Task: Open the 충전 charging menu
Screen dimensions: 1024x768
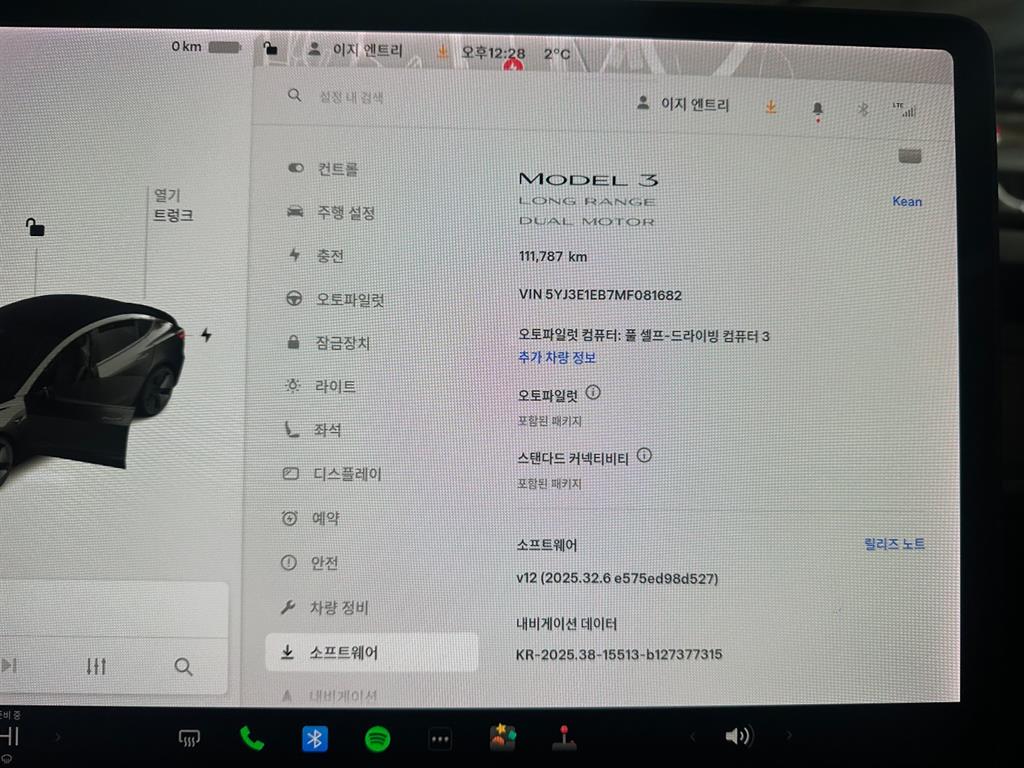Action: 329,256
